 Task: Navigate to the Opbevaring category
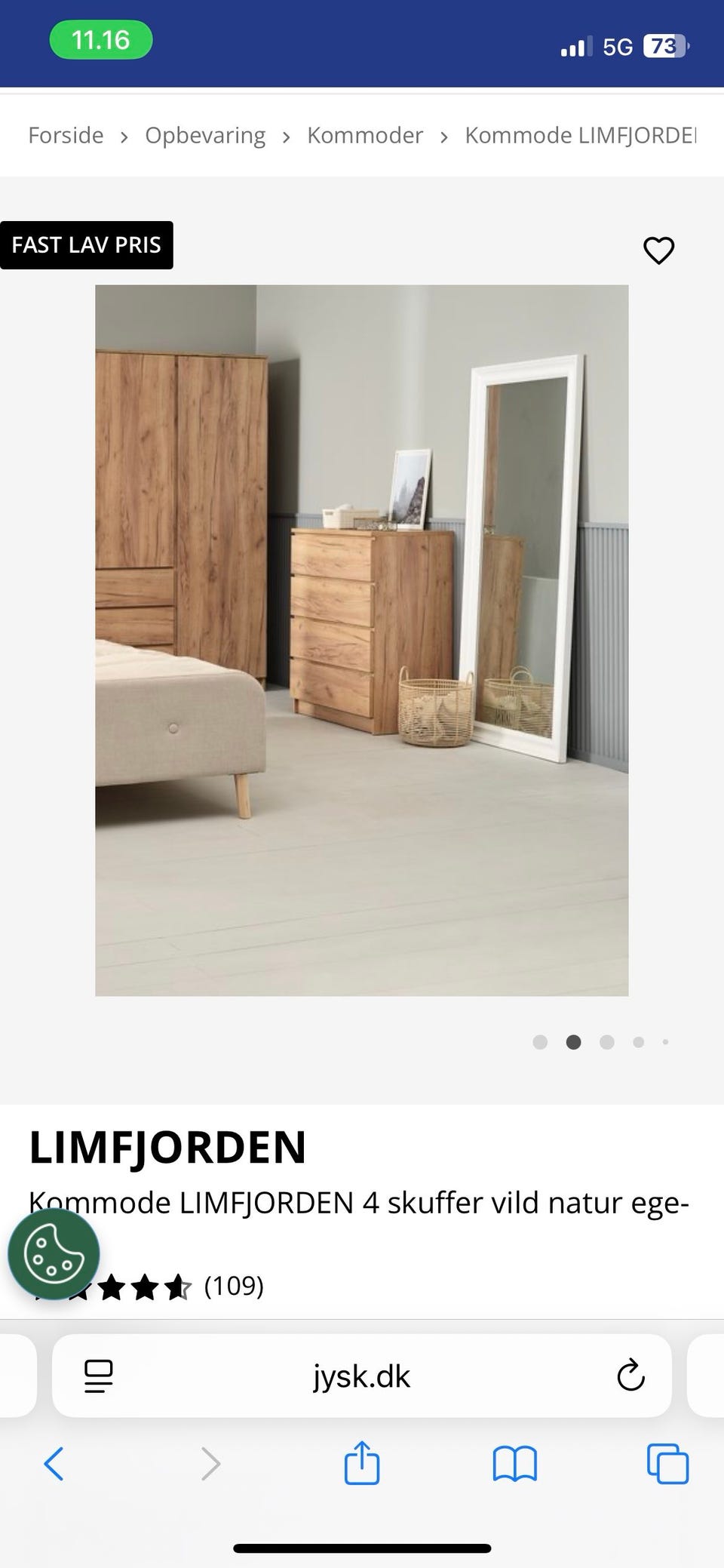click(205, 135)
